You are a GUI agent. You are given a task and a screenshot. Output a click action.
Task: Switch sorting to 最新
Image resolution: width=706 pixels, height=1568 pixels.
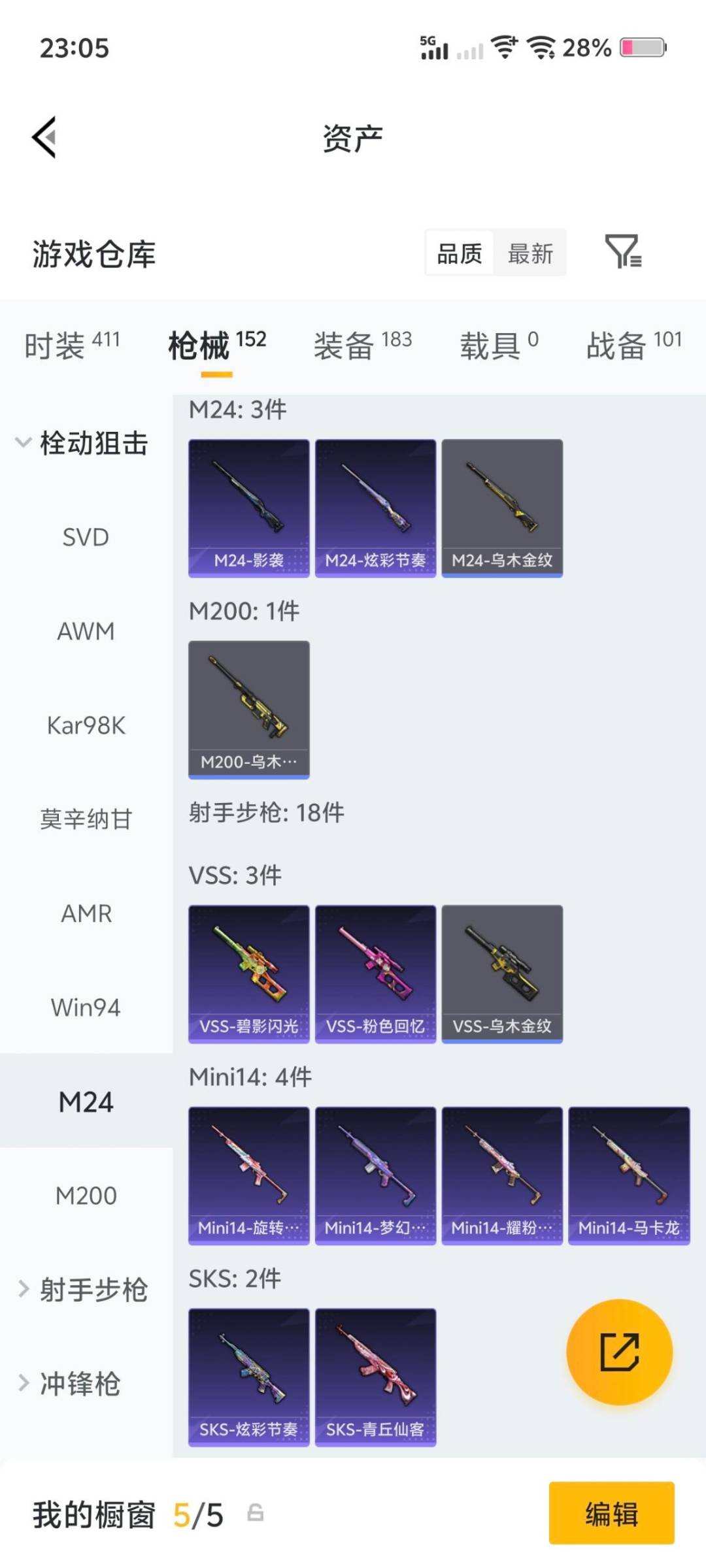click(x=530, y=254)
